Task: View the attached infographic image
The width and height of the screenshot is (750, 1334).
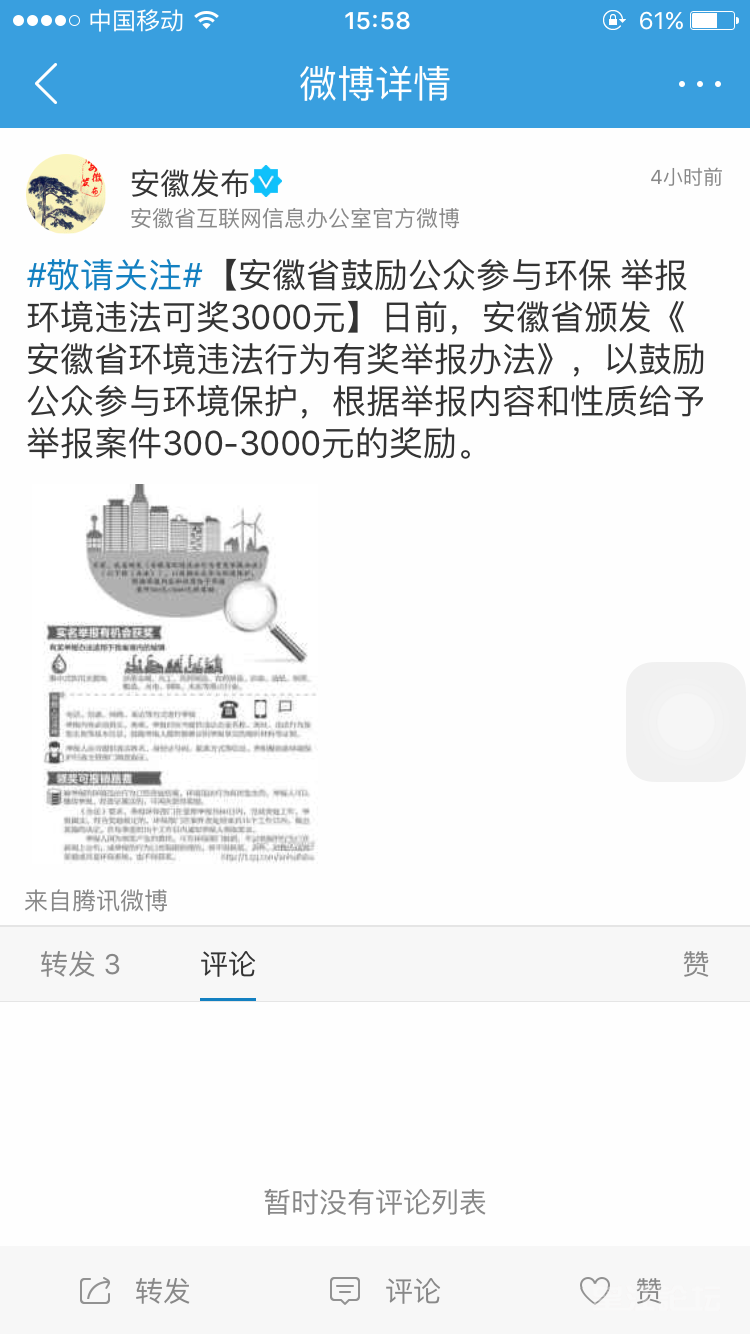Action: tap(175, 673)
